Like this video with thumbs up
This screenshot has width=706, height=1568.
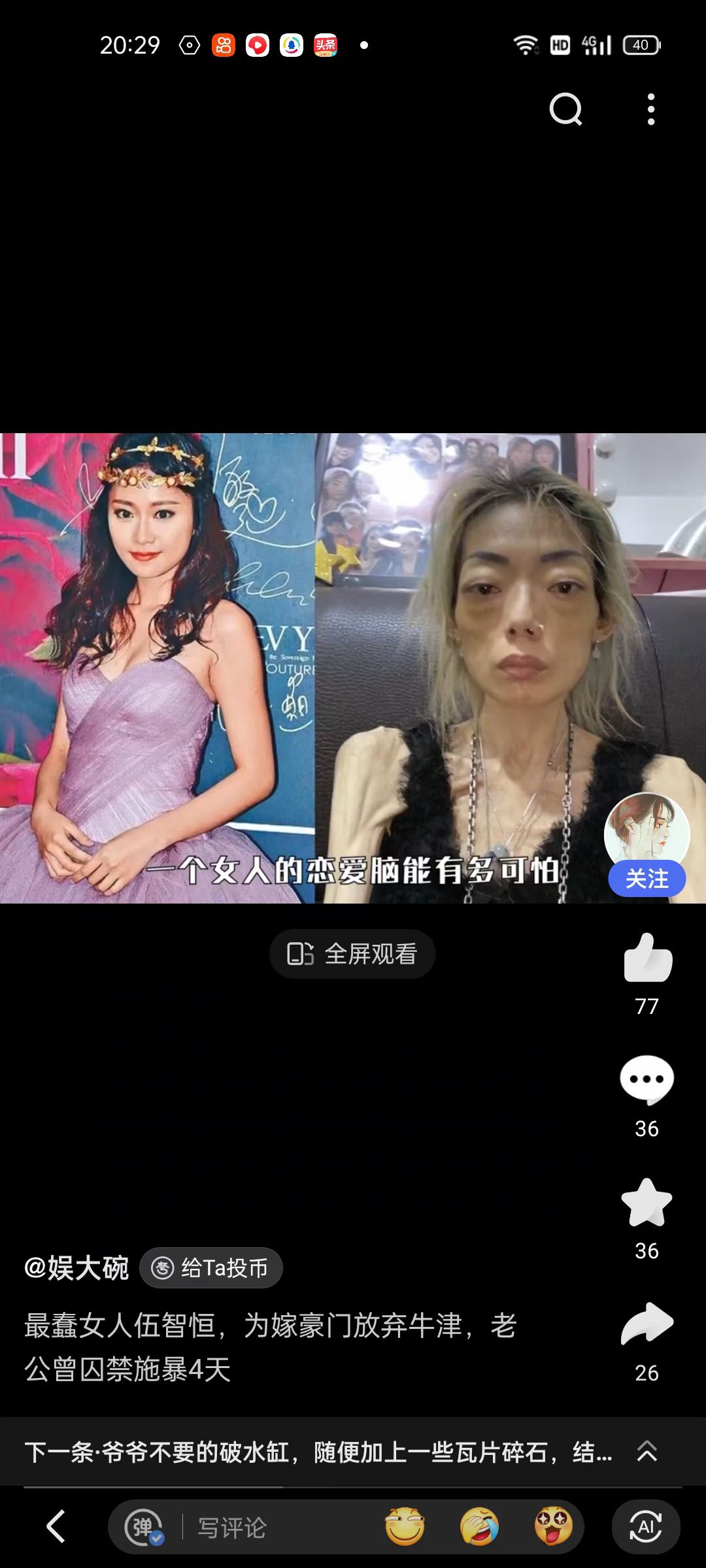[x=647, y=958]
